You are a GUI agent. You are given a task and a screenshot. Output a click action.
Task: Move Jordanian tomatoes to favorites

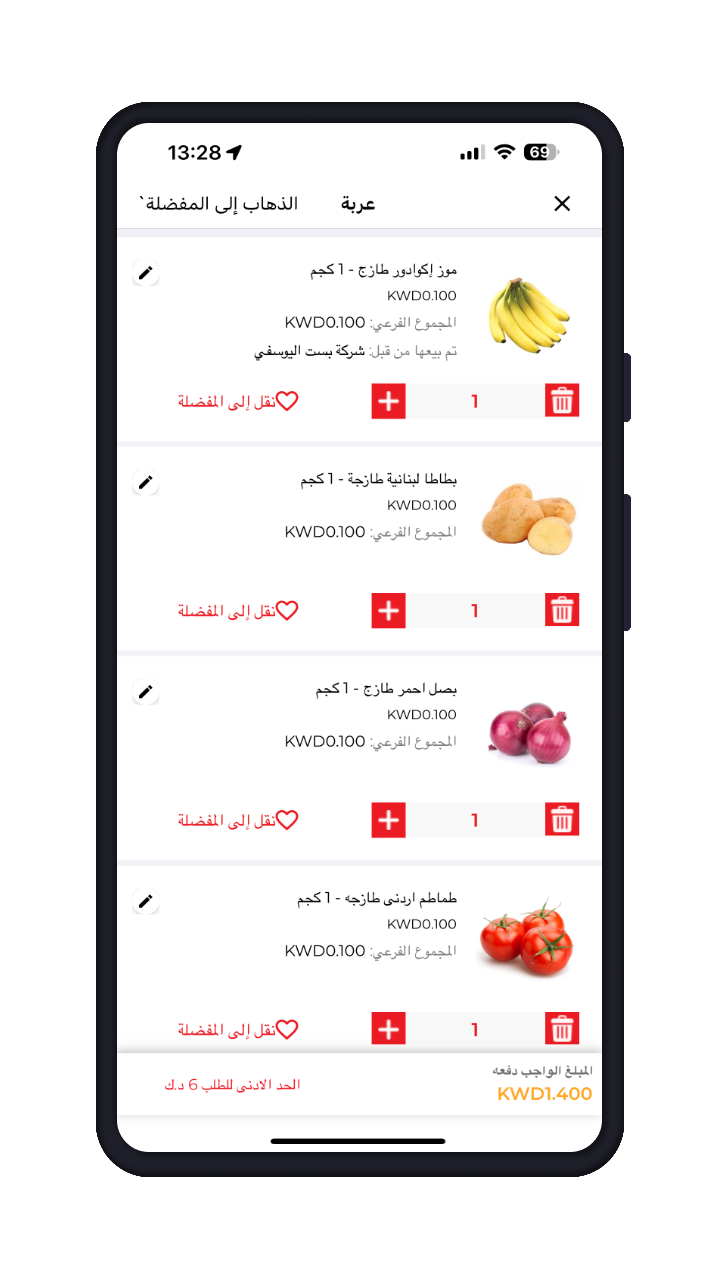pos(239,1030)
